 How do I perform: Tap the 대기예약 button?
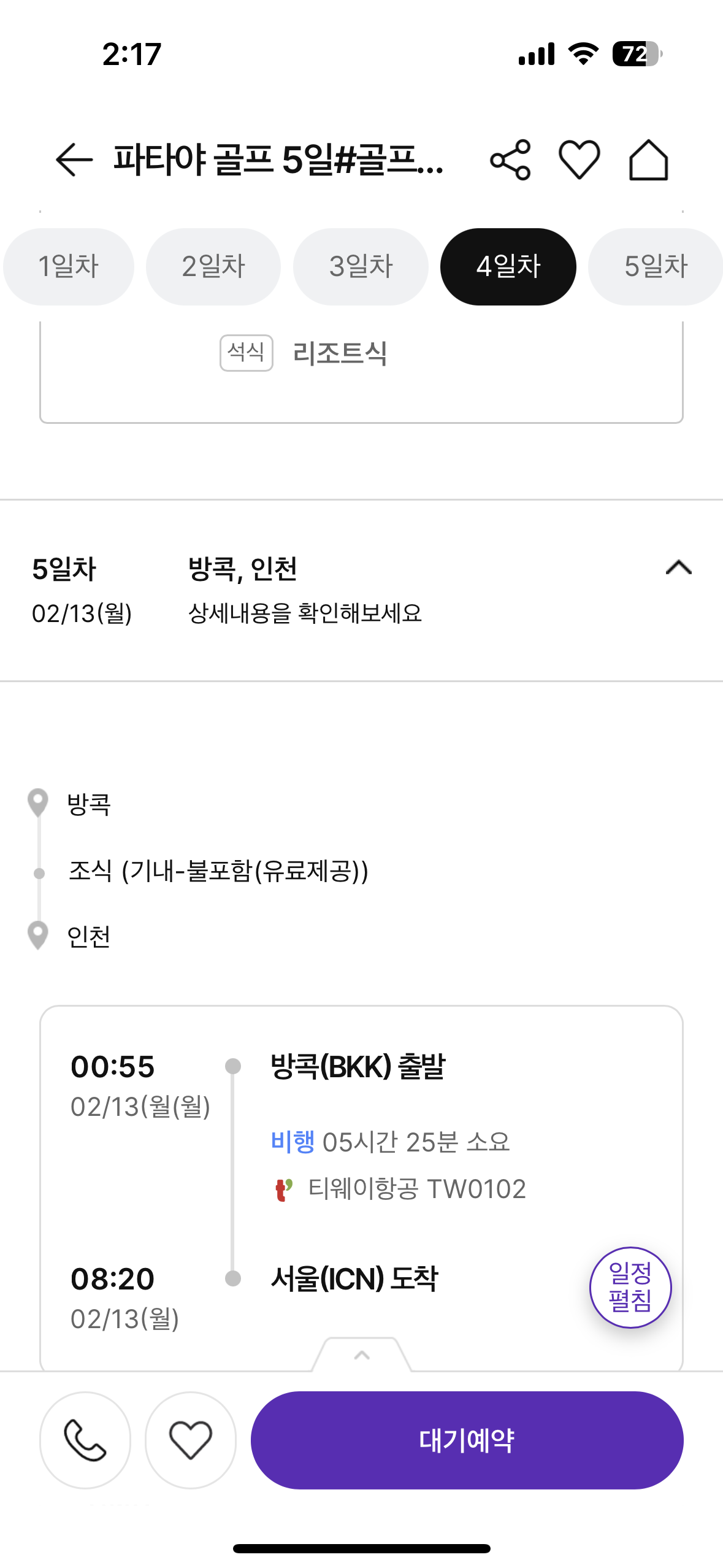467,1440
